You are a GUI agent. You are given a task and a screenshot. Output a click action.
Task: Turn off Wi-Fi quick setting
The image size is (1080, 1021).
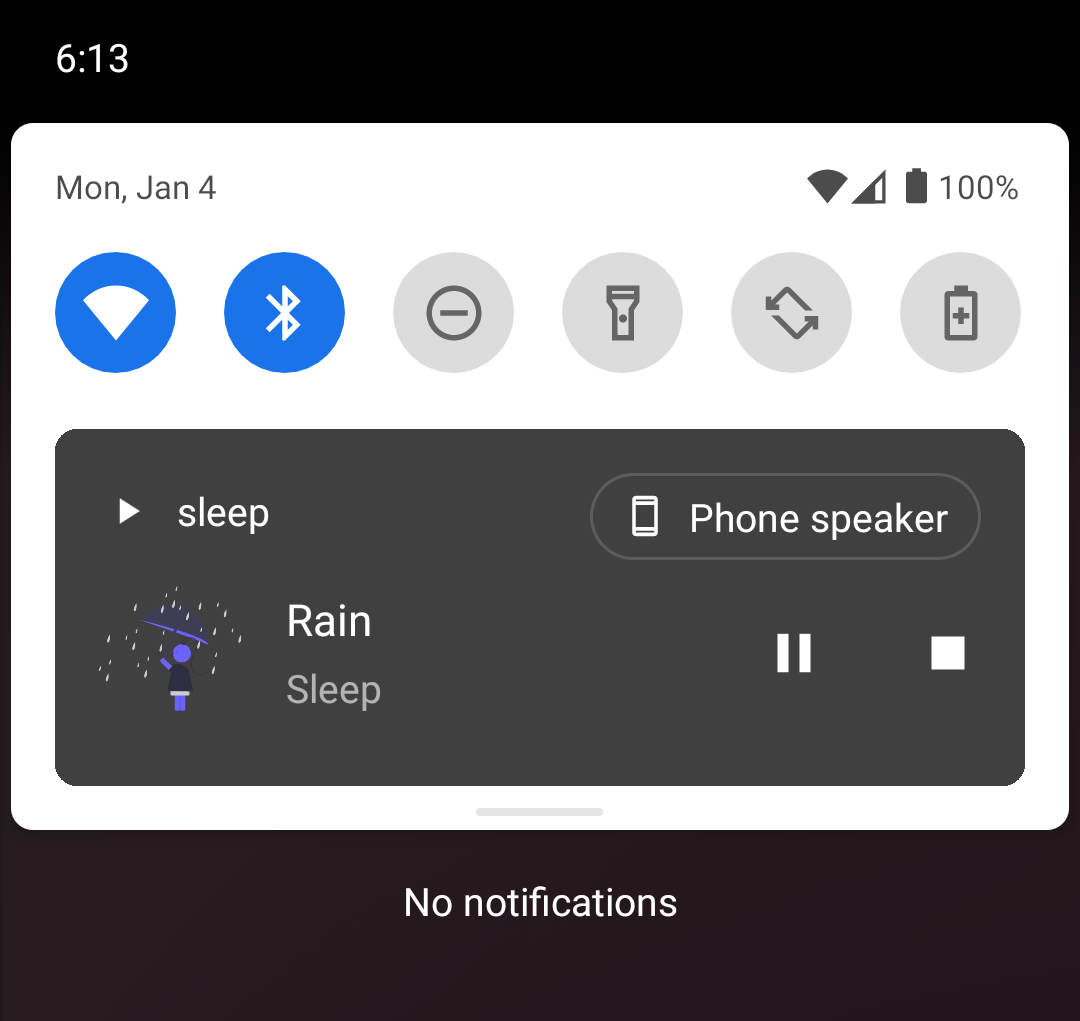116,313
